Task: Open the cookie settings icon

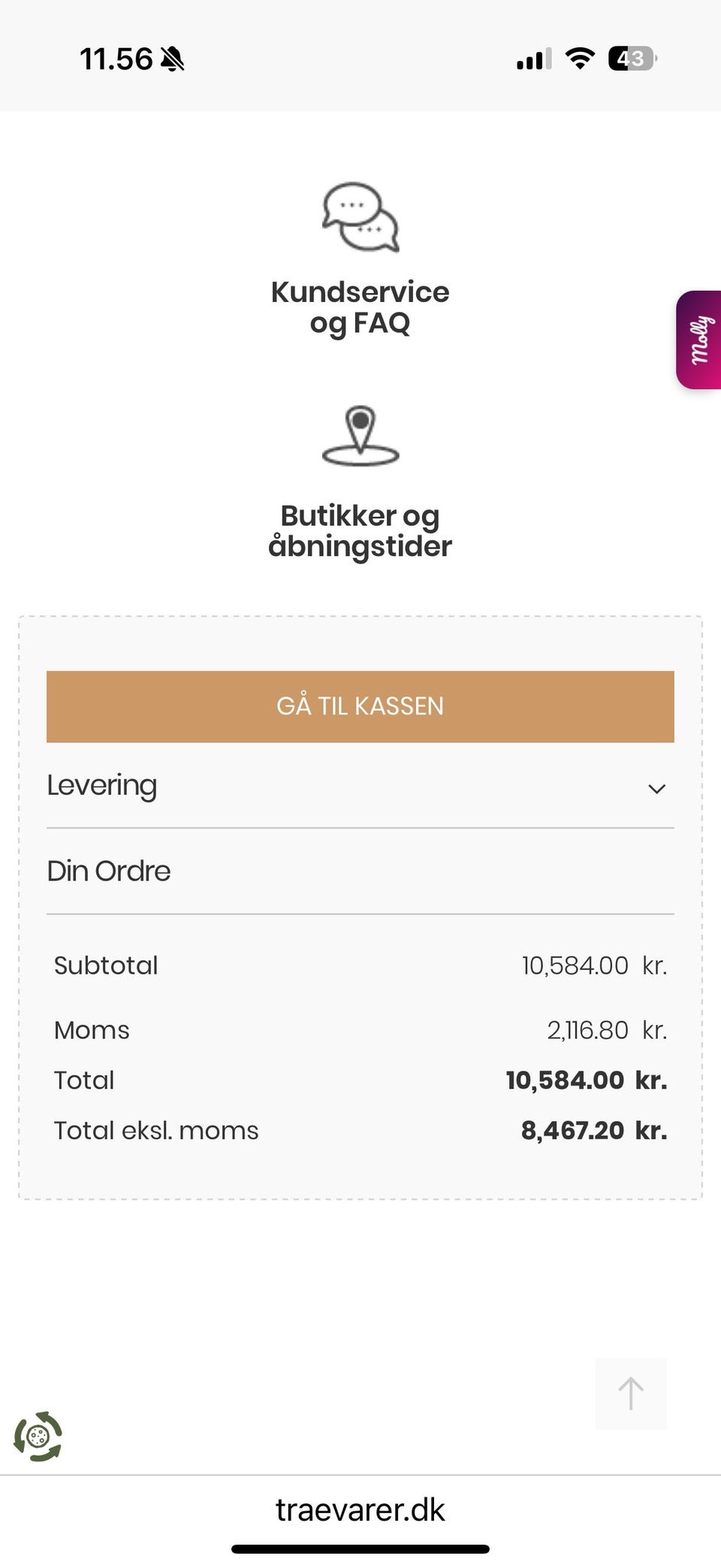Action: pyautogui.click(x=38, y=1437)
